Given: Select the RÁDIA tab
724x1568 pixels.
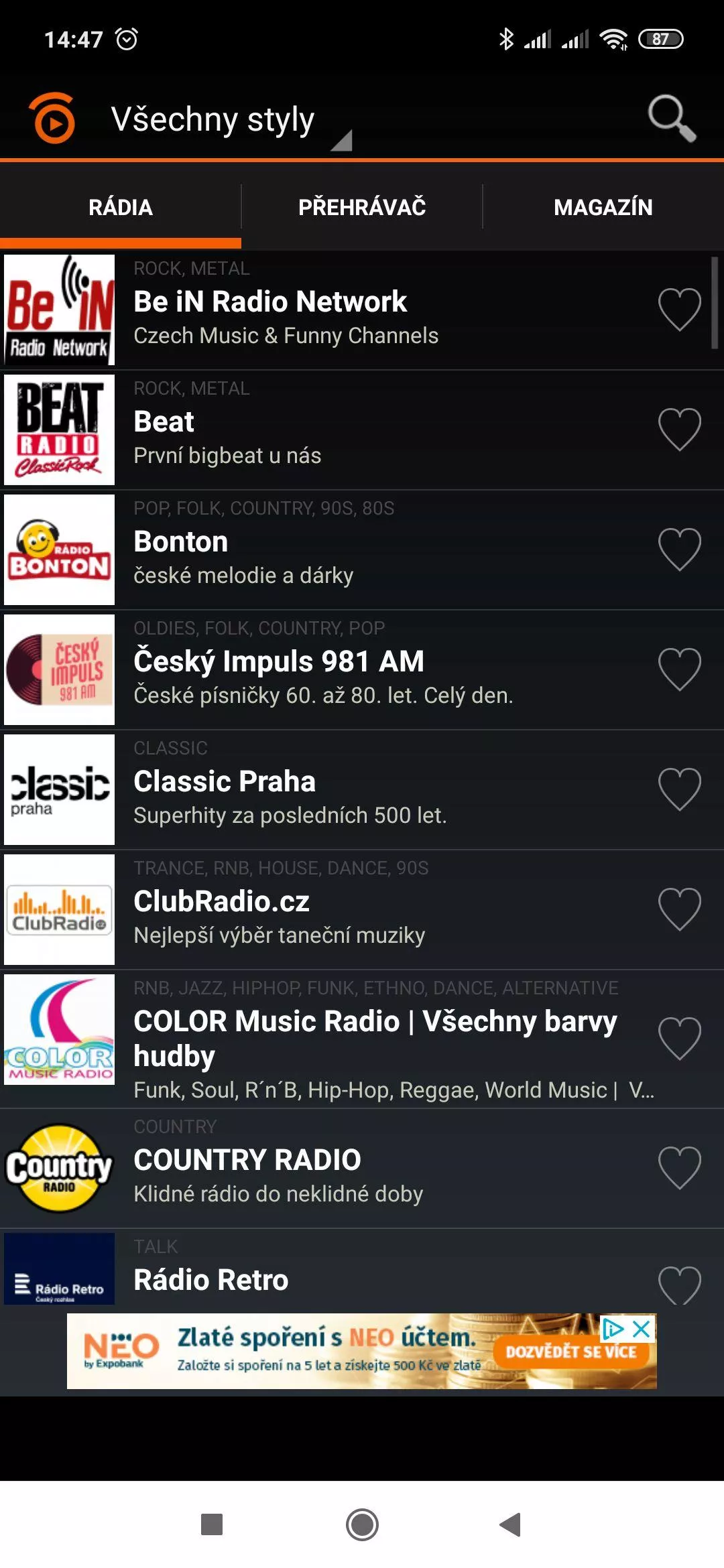Looking at the screenshot, I should pyautogui.click(x=121, y=207).
